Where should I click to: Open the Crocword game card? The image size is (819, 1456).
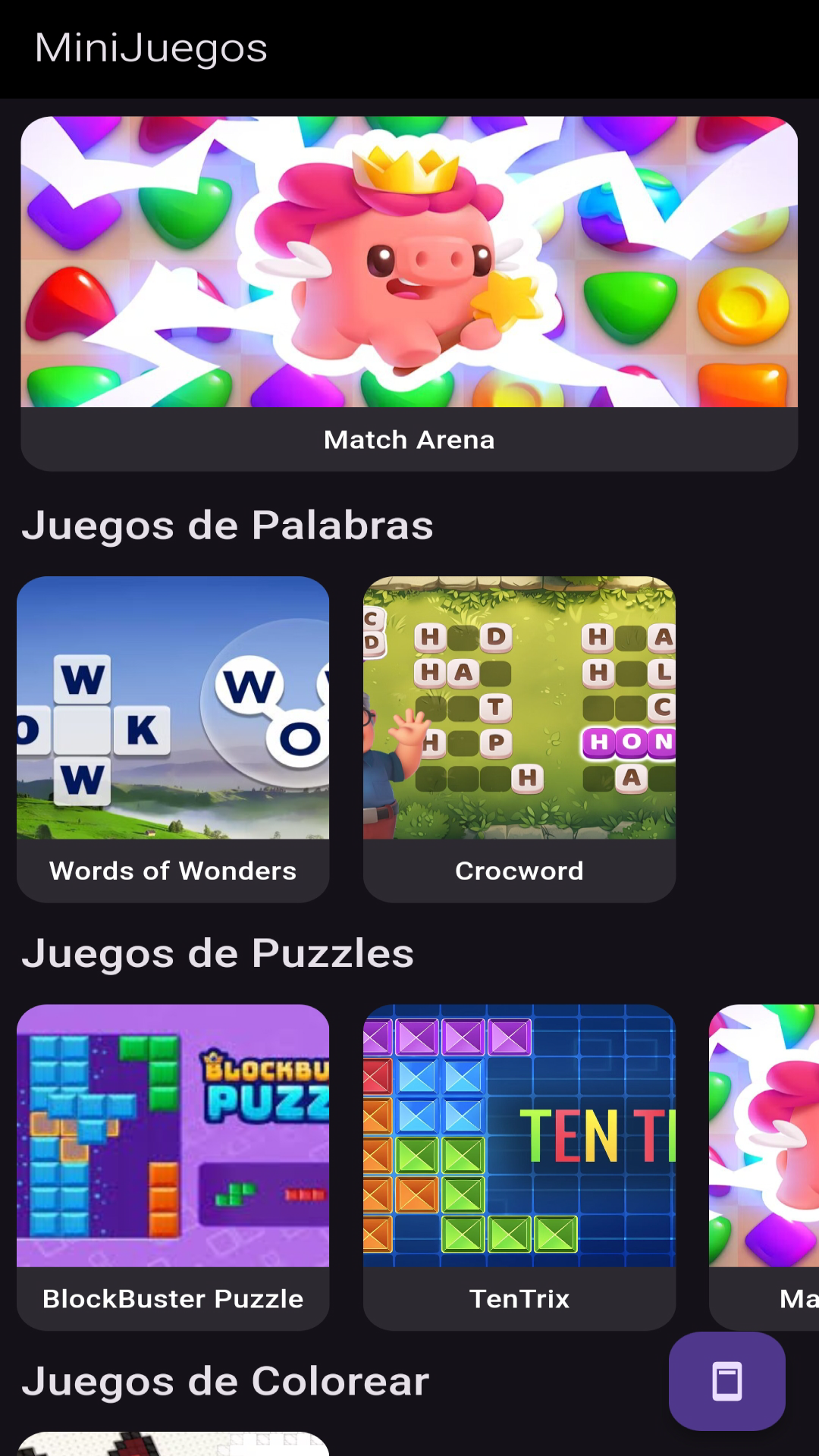click(x=519, y=739)
